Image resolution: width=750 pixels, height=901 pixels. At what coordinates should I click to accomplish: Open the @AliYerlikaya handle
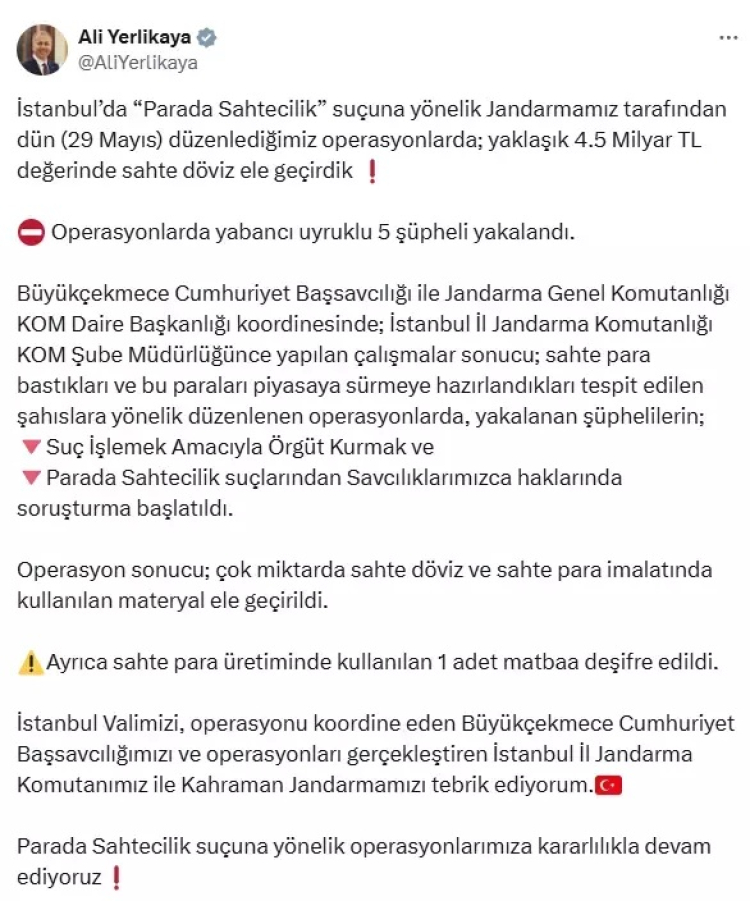pos(137,62)
